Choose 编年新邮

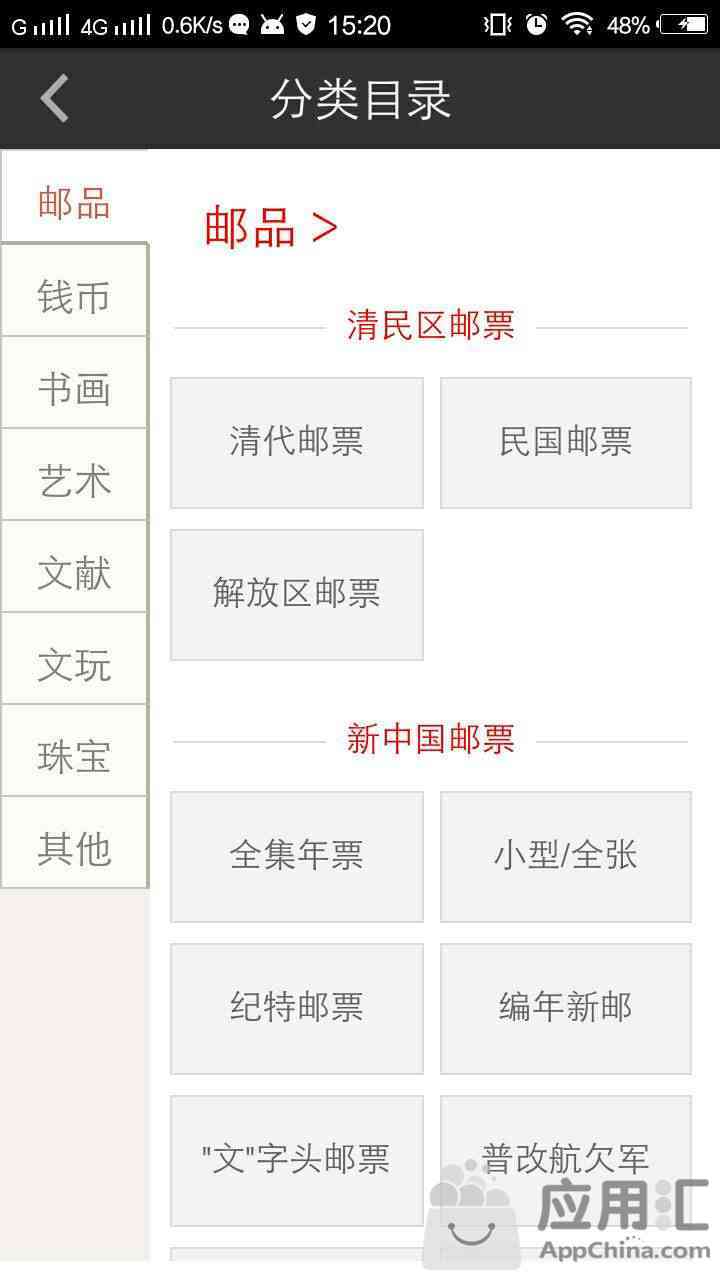pyautogui.click(x=566, y=1009)
